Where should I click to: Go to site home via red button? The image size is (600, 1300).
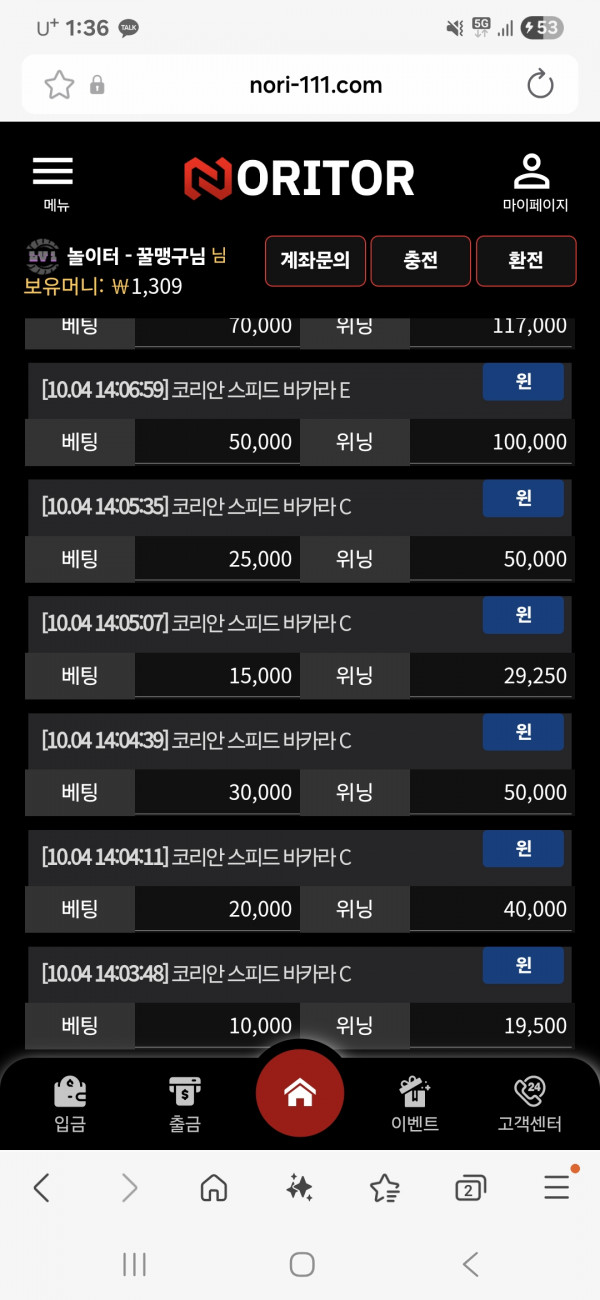[300, 1094]
